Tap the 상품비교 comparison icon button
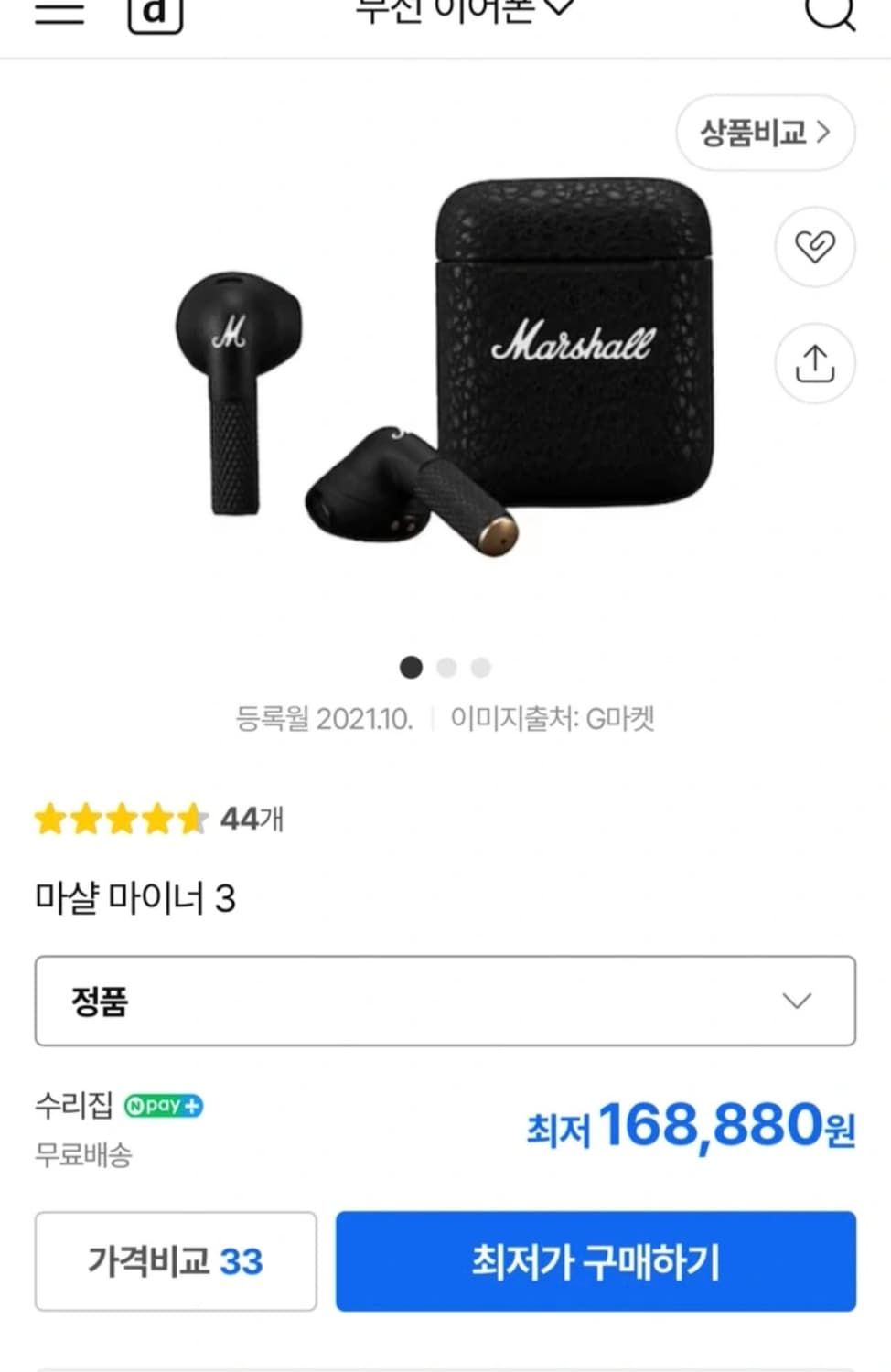This screenshot has height=1372, width=891. [765, 133]
